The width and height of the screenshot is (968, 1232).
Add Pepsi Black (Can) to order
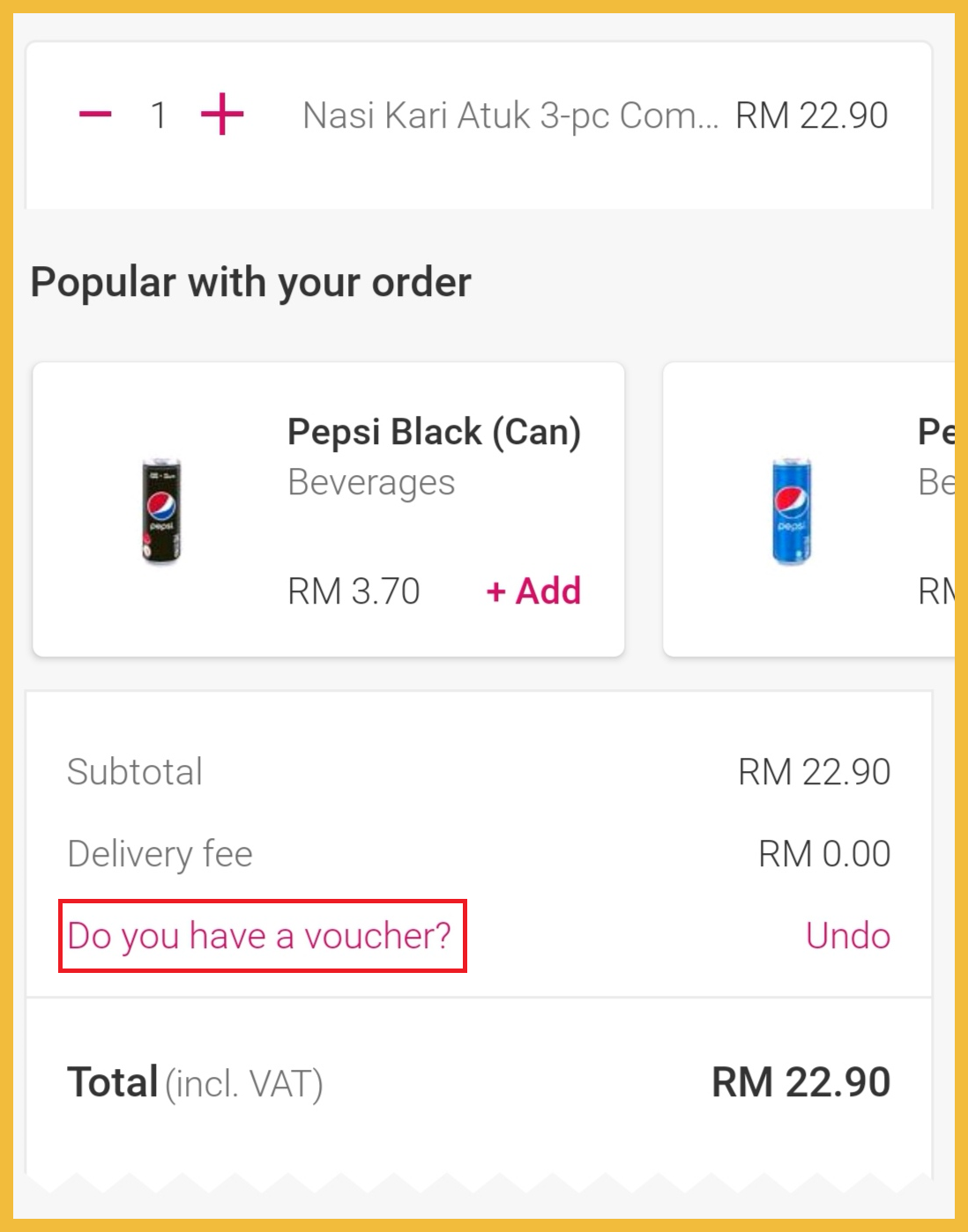click(x=533, y=591)
